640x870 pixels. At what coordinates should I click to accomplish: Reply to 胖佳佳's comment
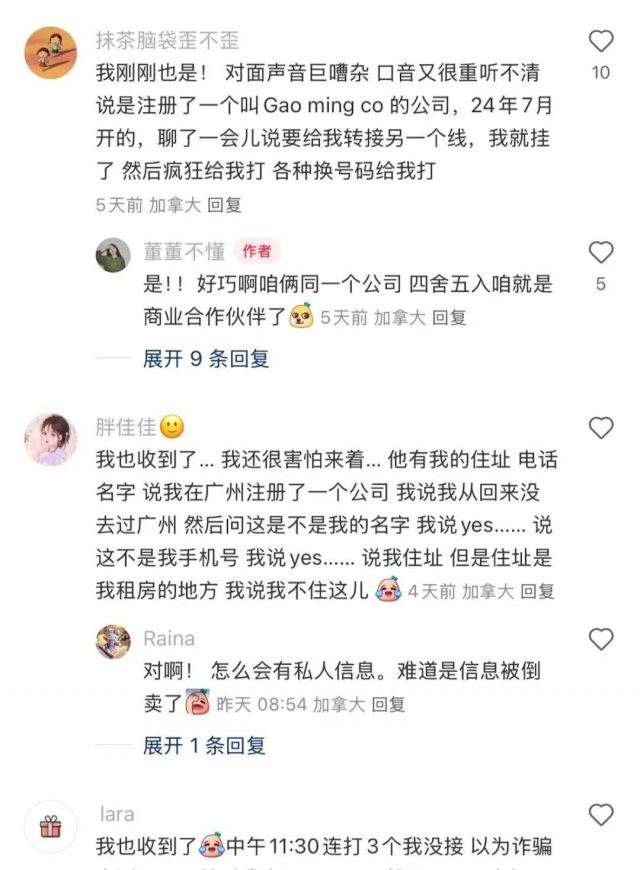point(536,591)
